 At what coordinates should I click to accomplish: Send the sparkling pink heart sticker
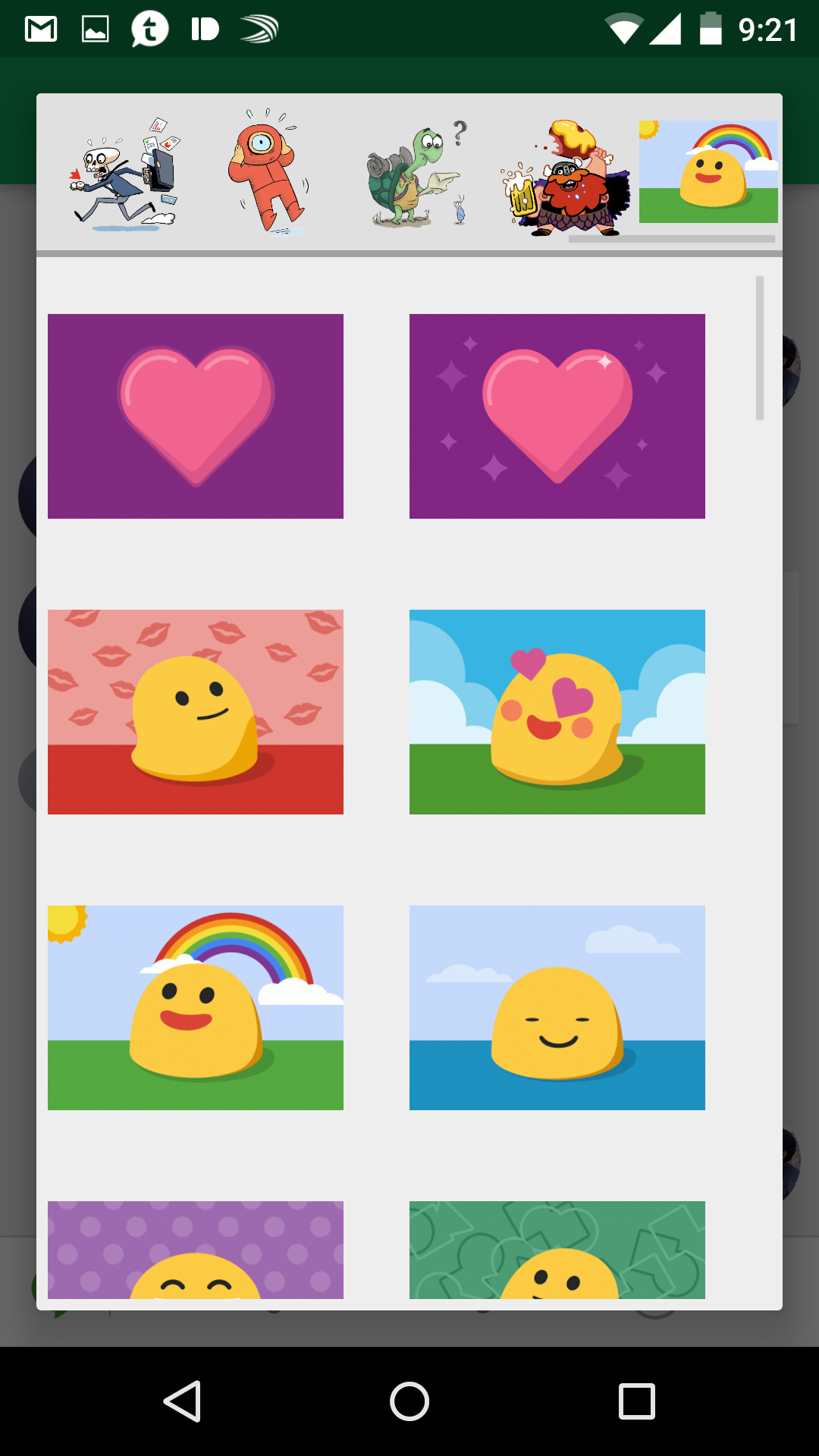tap(557, 416)
